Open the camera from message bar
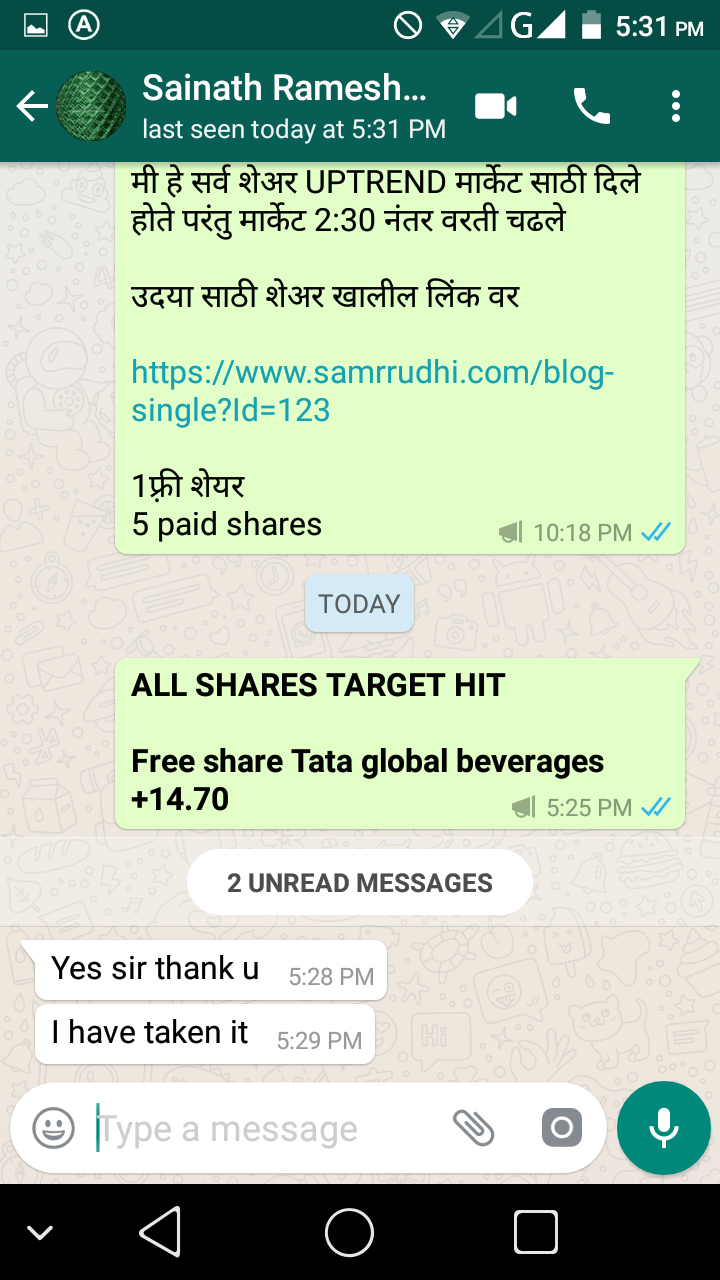This screenshot has width=720, height=1280. pos(561,1129)
